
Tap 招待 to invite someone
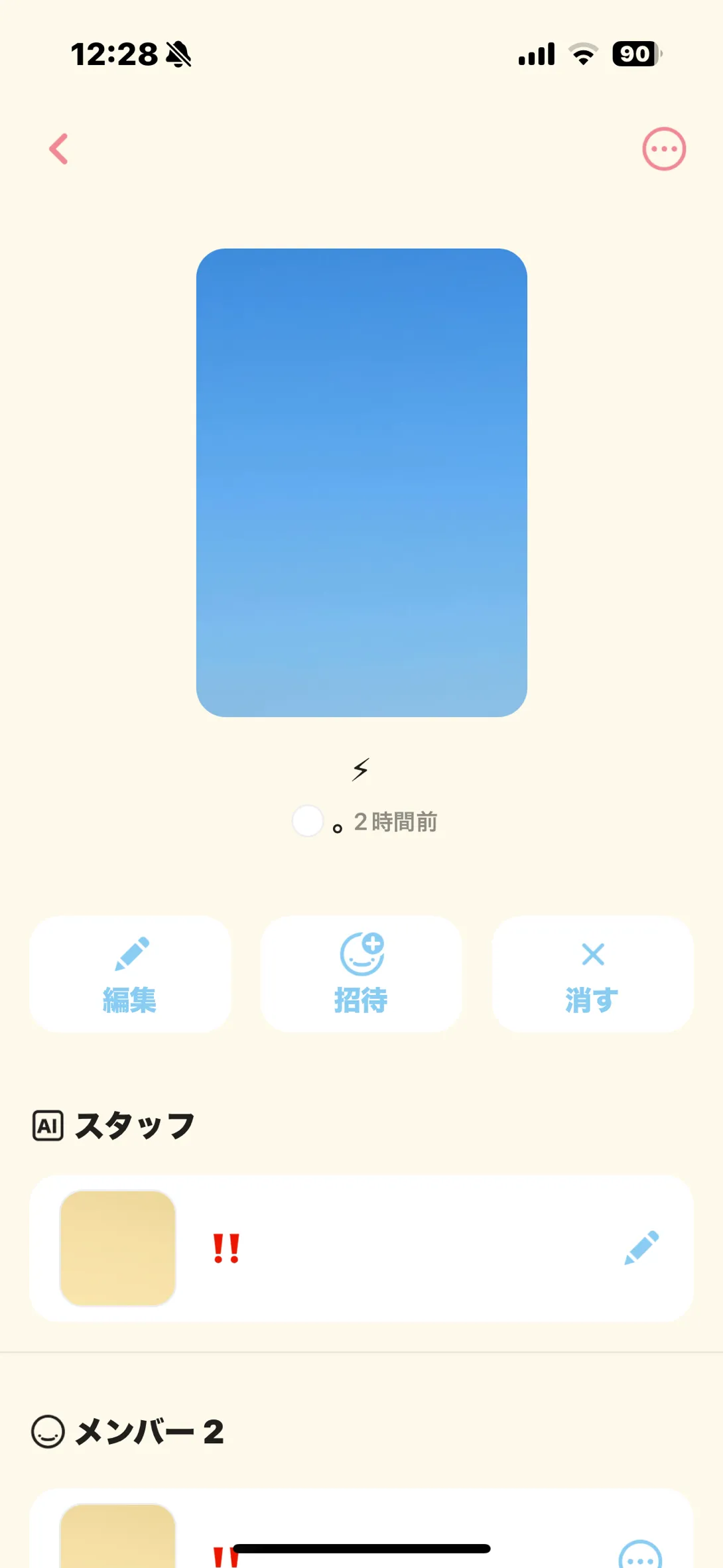point(361,974)
